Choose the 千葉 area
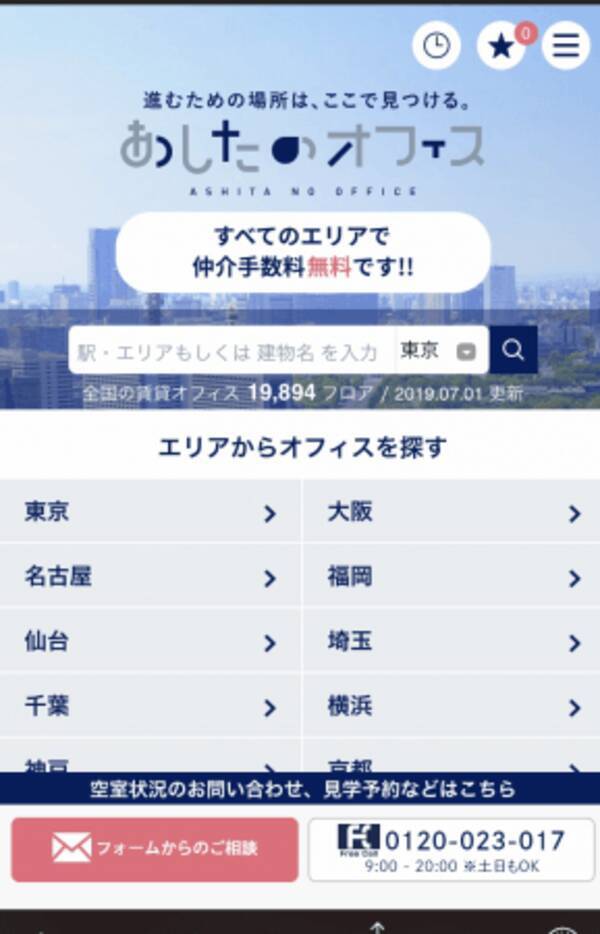 pyautogui.click(x=150, y=707)
